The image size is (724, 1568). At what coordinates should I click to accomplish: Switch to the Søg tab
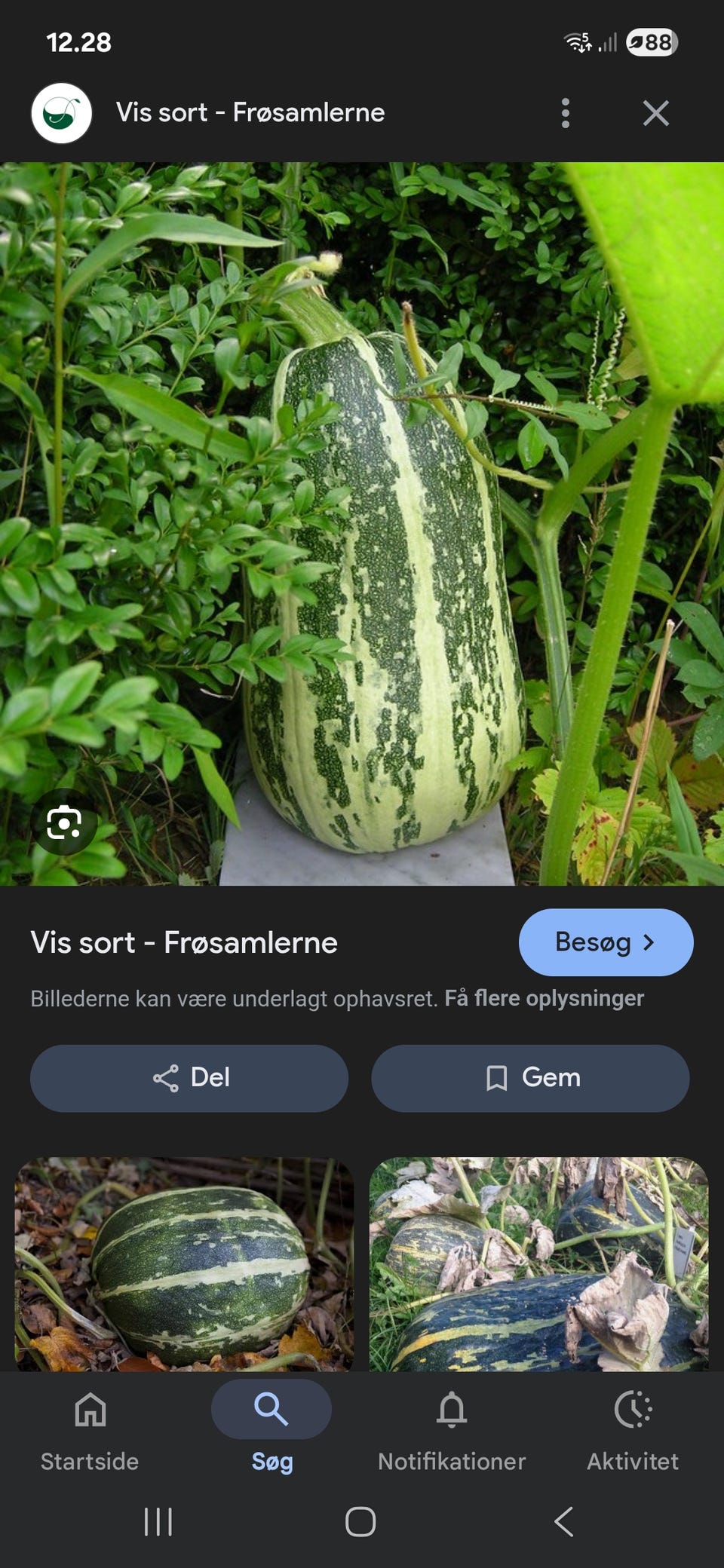tap(271, 1432)
